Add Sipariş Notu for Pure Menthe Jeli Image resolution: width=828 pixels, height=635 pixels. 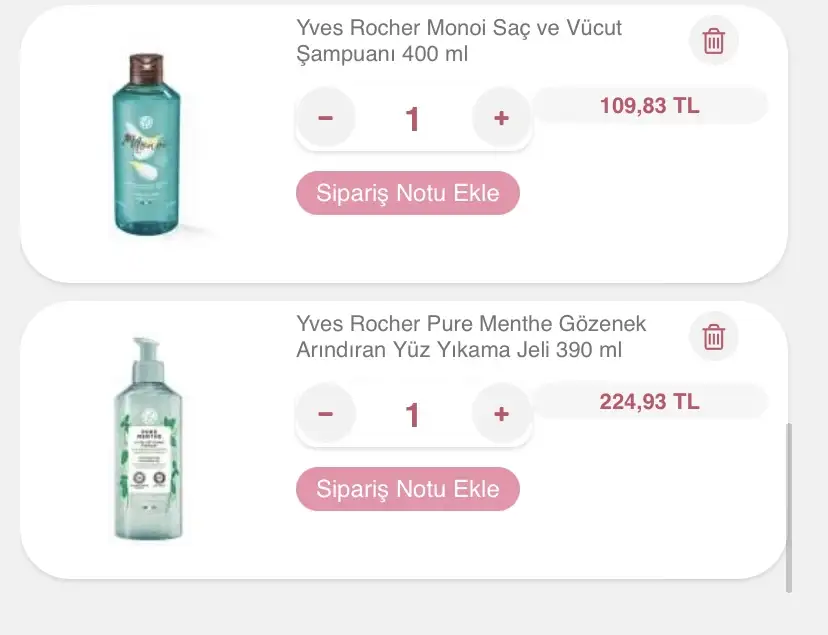click(408, 489)
